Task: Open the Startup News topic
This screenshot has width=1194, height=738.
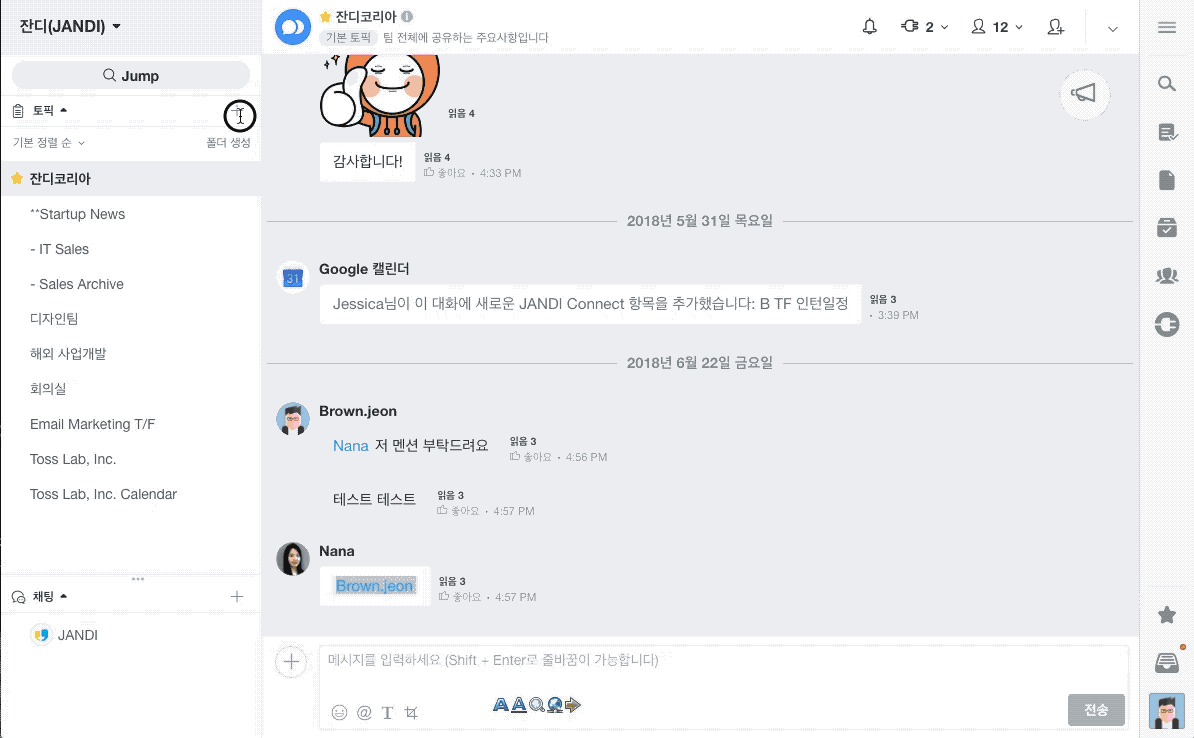Action: (x=78, y=214)
